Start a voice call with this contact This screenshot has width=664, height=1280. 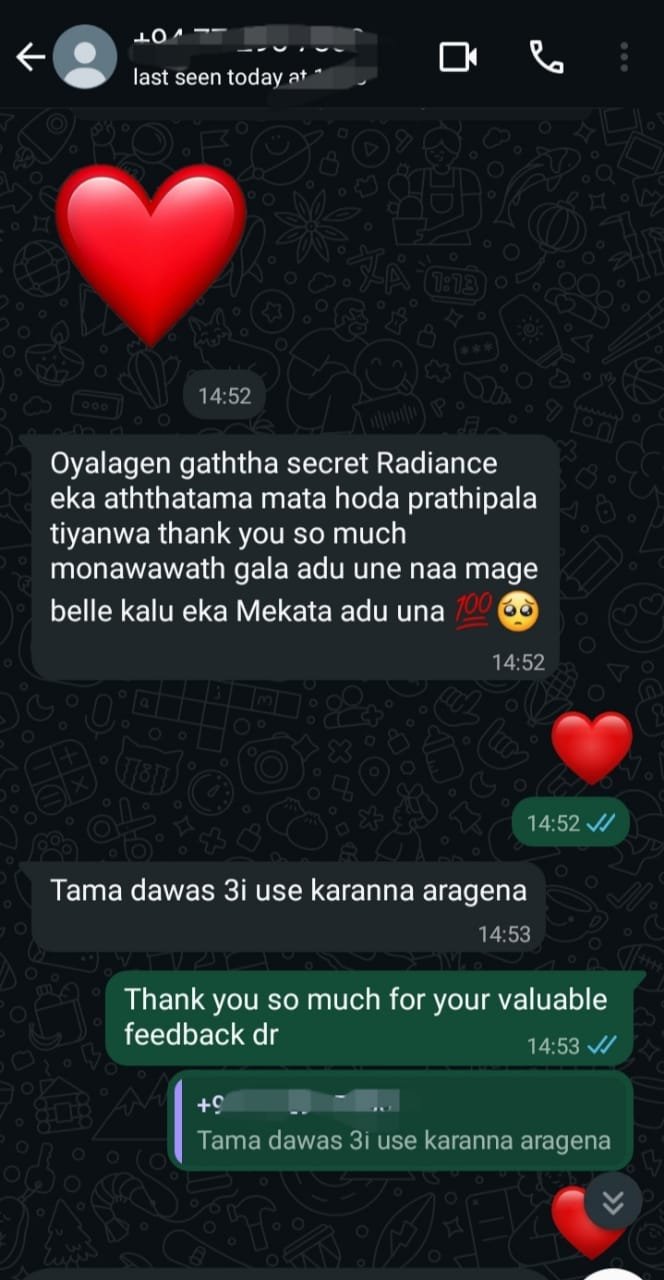[545, 58]
